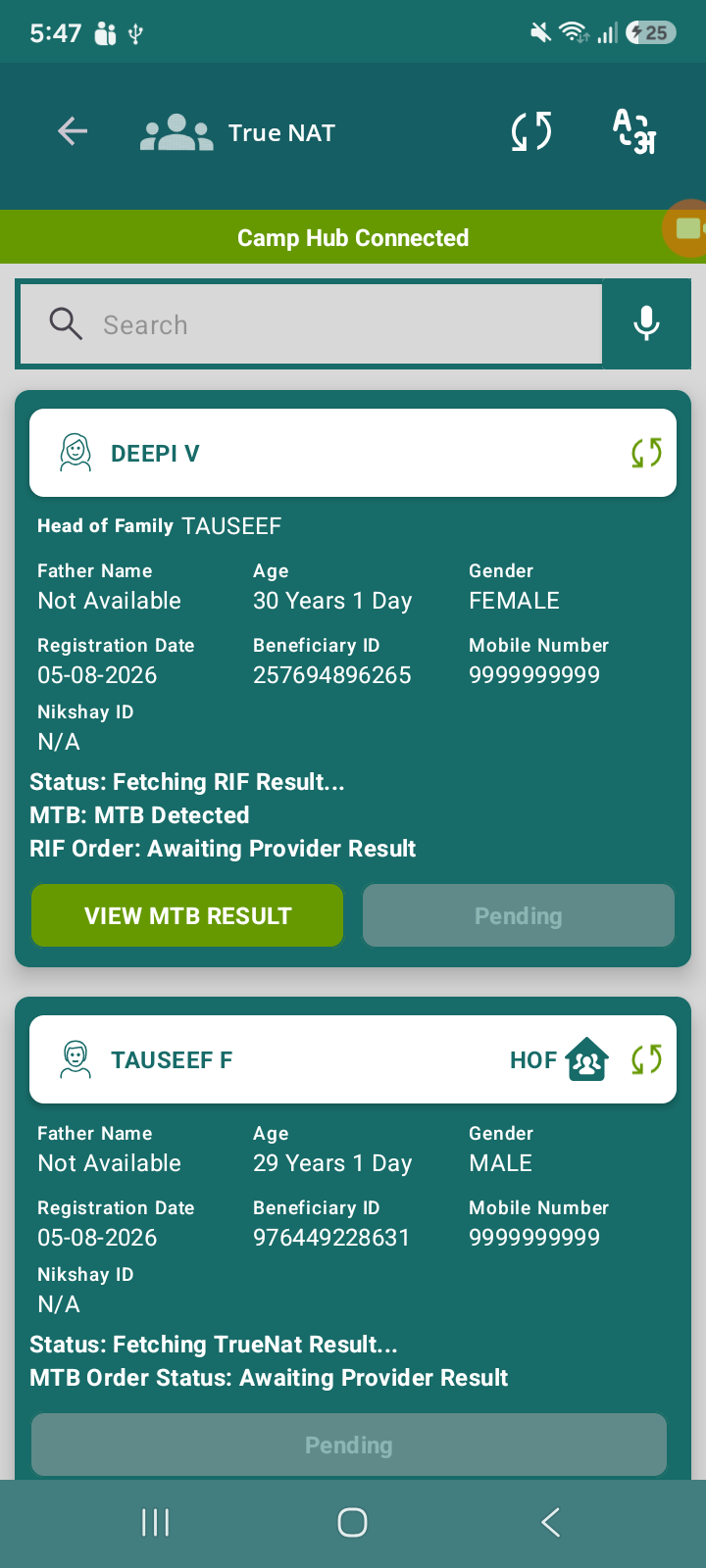The height and width of the screenshot is (1568, 706).
Task: Tap the orange floating camera bubble
Action: [x=686, y=229]
